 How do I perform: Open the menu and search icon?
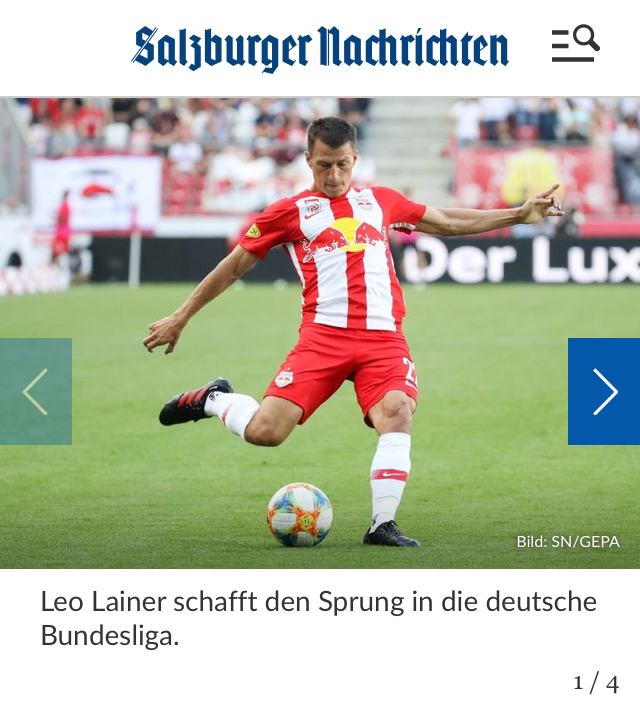575,44
